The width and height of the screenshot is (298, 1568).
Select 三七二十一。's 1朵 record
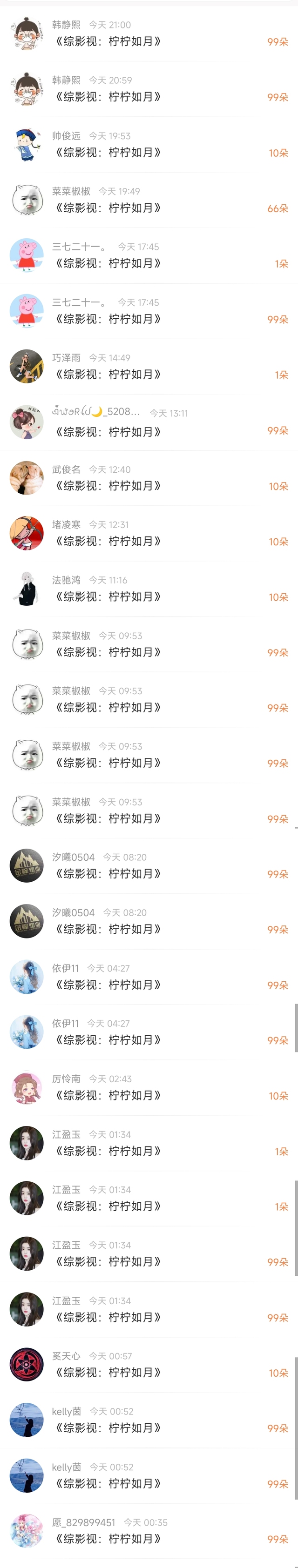(x=149, y=255)
